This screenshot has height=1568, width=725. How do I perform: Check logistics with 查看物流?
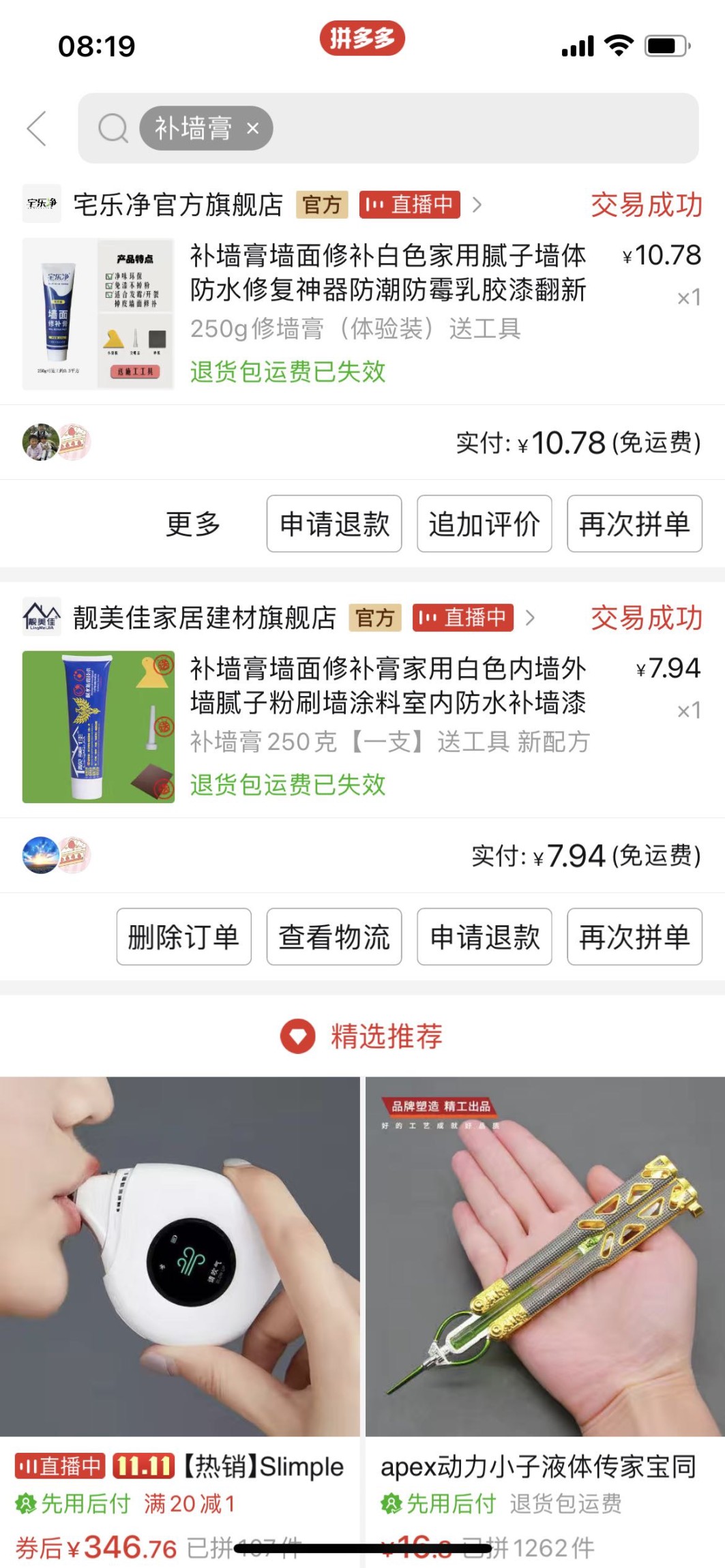334,937
